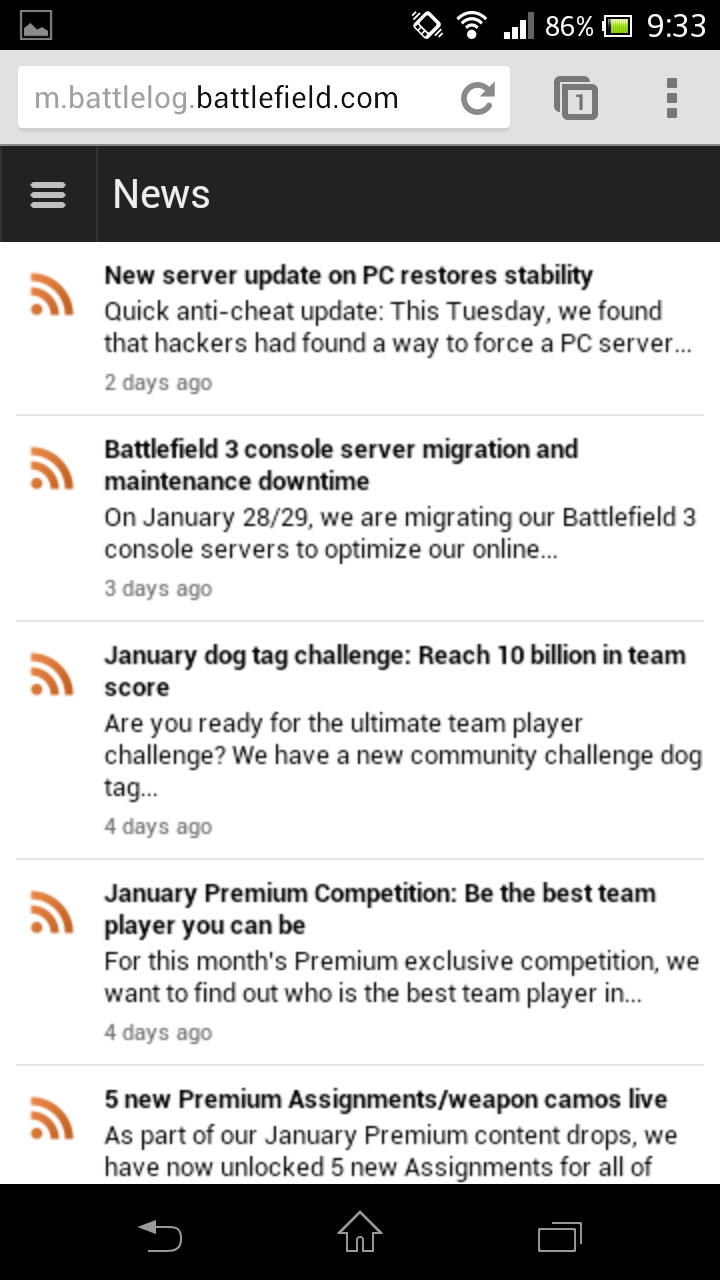Screen dimensions: 720x1280
Task: Open the browser overflow menu
Action: (672, 98)
